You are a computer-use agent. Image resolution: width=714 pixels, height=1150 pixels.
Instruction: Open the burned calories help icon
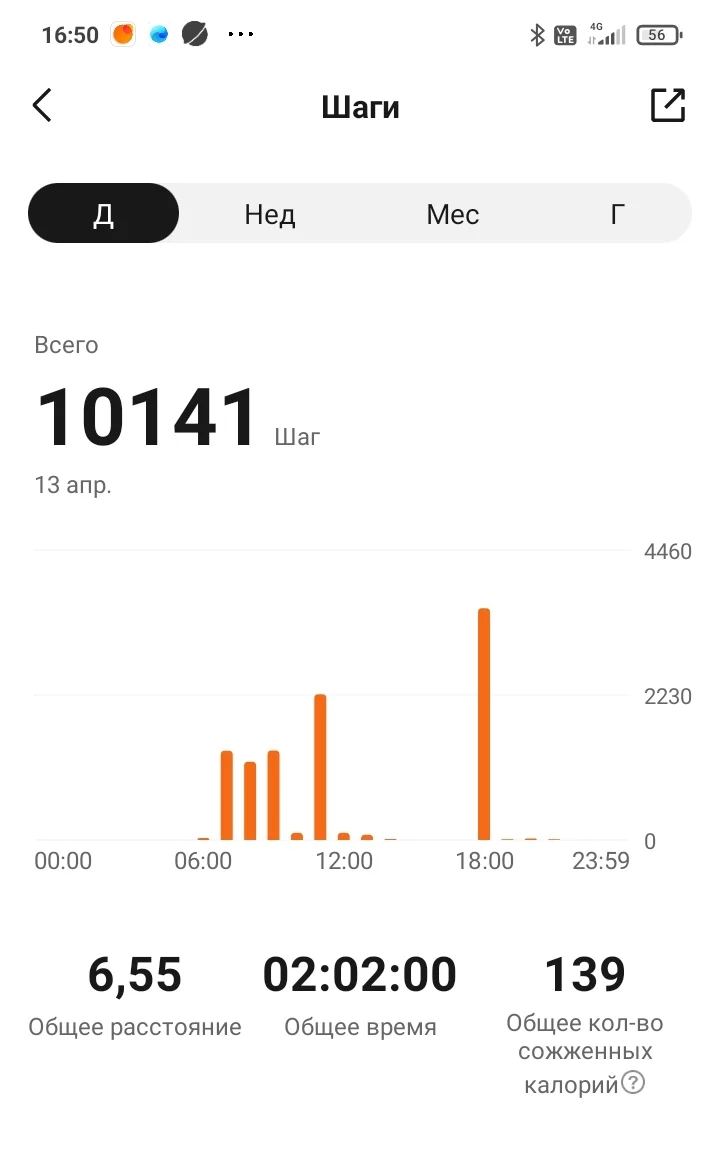click(x=633, y=1082)
